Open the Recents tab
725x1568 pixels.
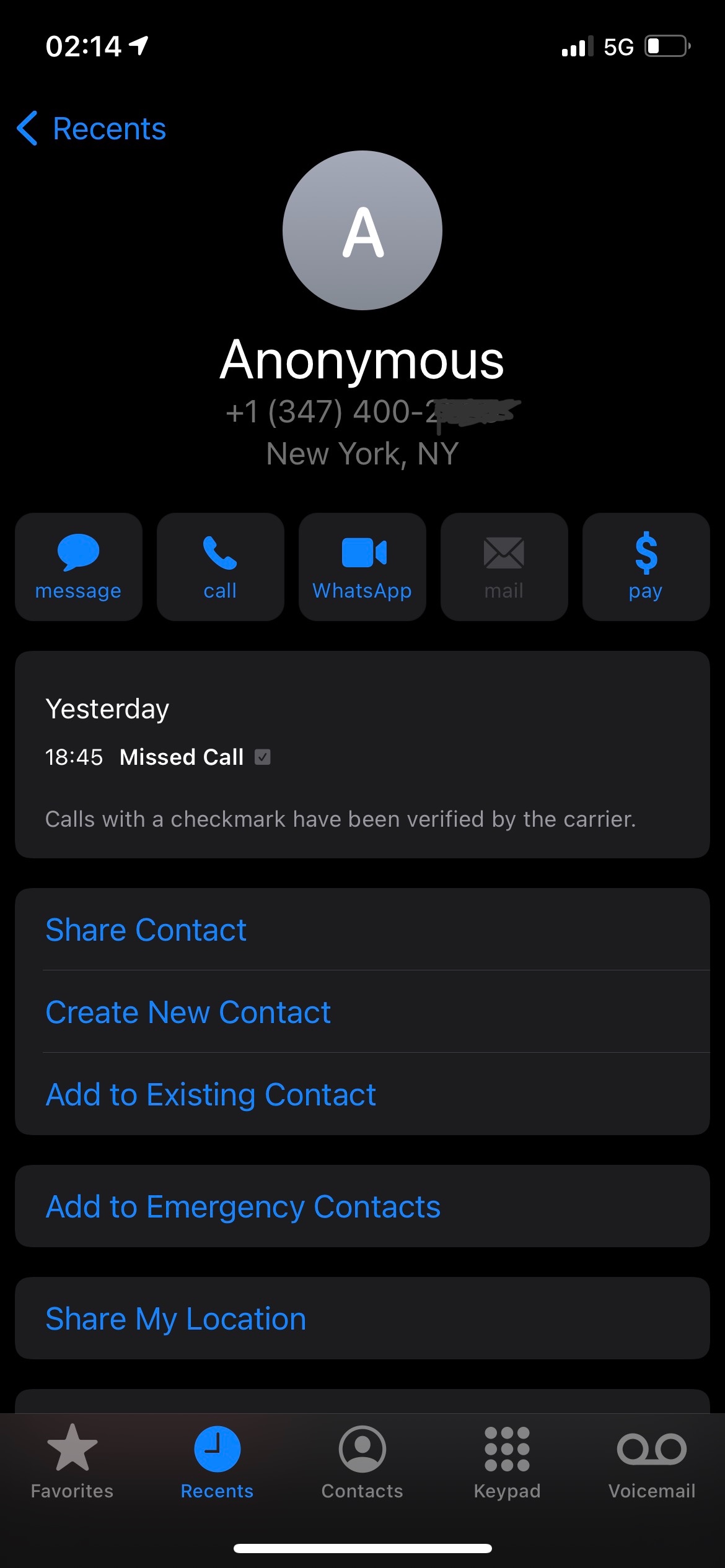[217, 1461]
